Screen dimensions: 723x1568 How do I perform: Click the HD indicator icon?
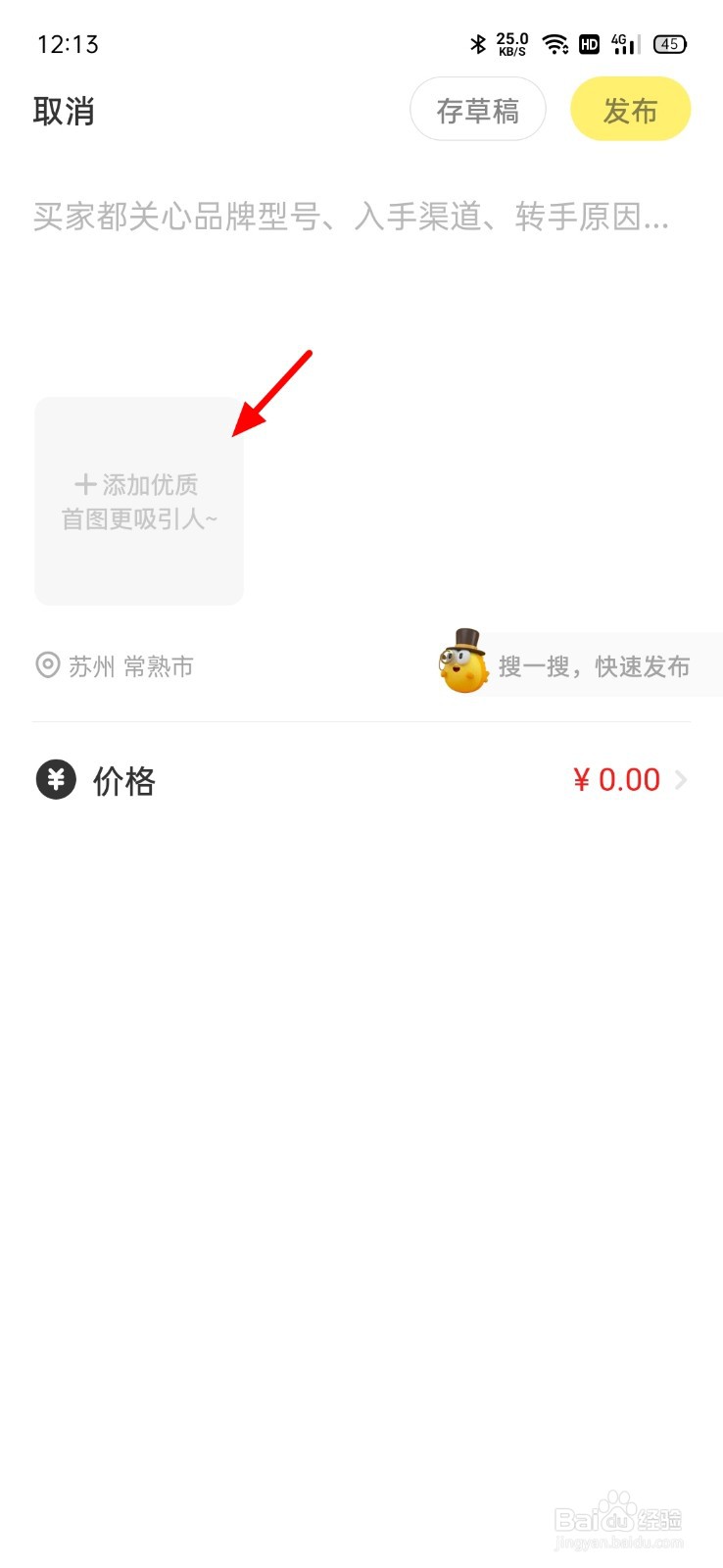click(x=589, y=43)
